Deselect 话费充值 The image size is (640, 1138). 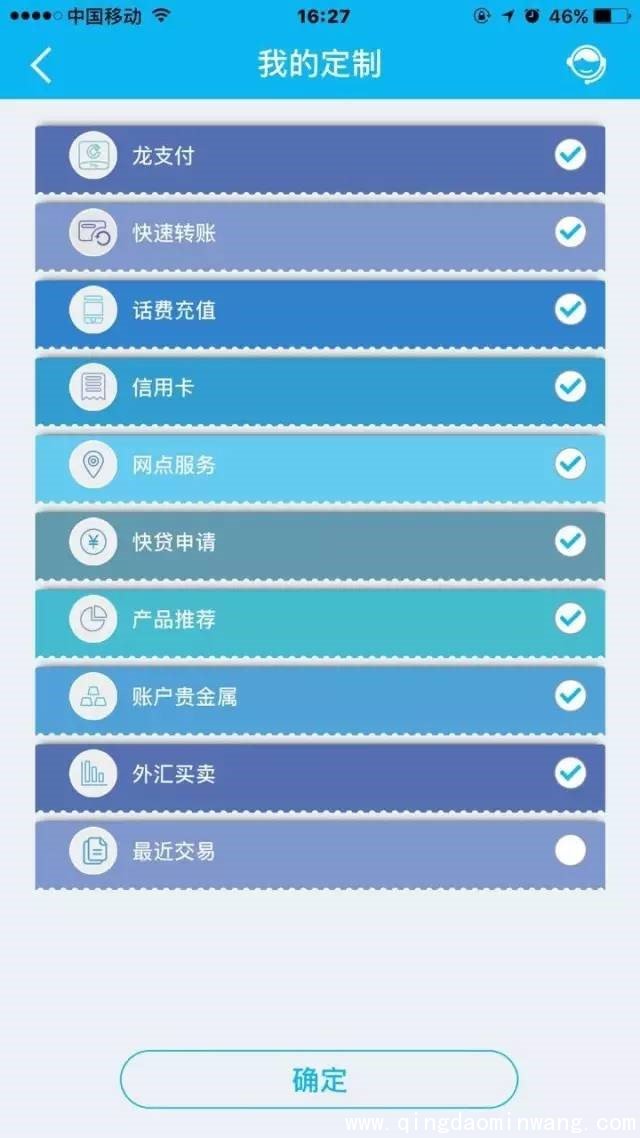(570, 309)
